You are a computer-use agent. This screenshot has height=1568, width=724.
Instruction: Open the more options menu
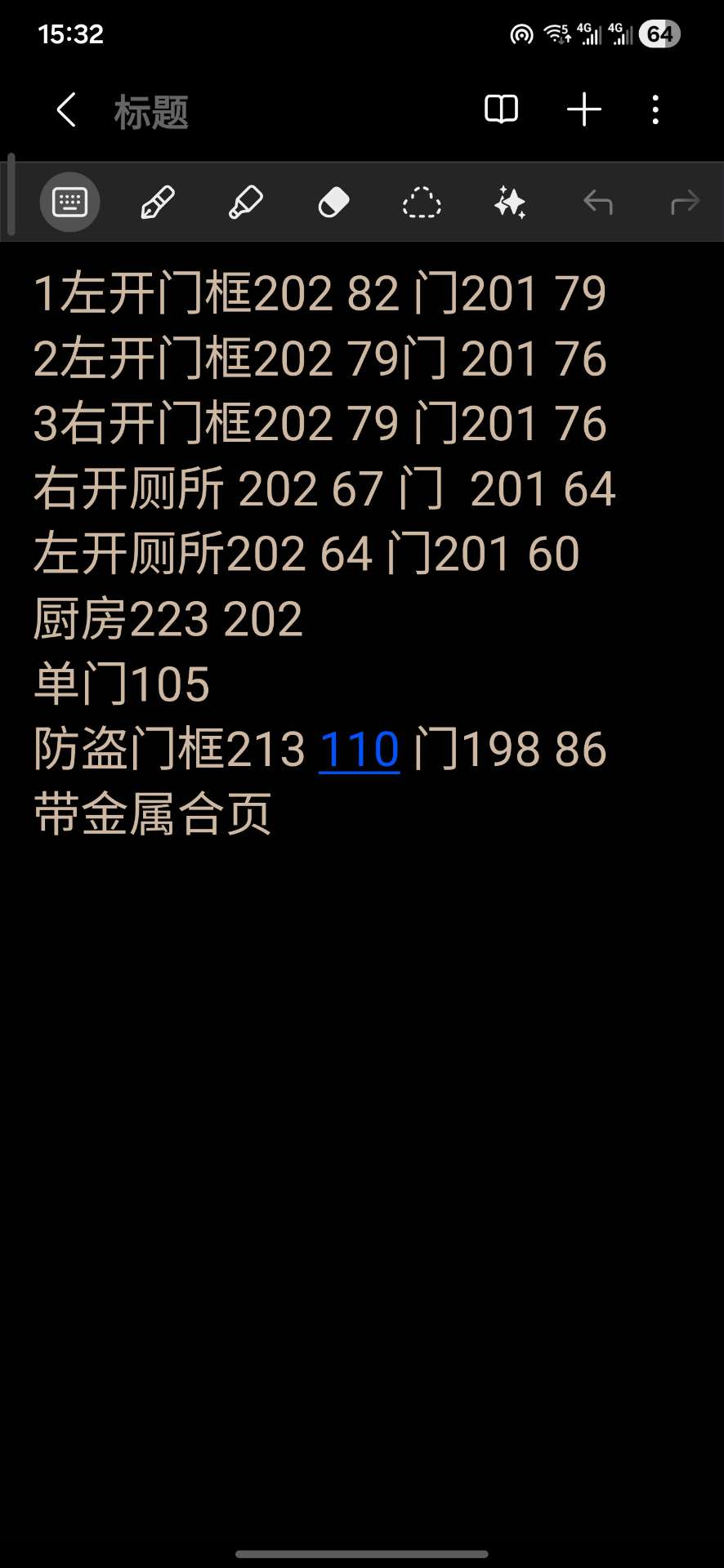tap(655, 109)
